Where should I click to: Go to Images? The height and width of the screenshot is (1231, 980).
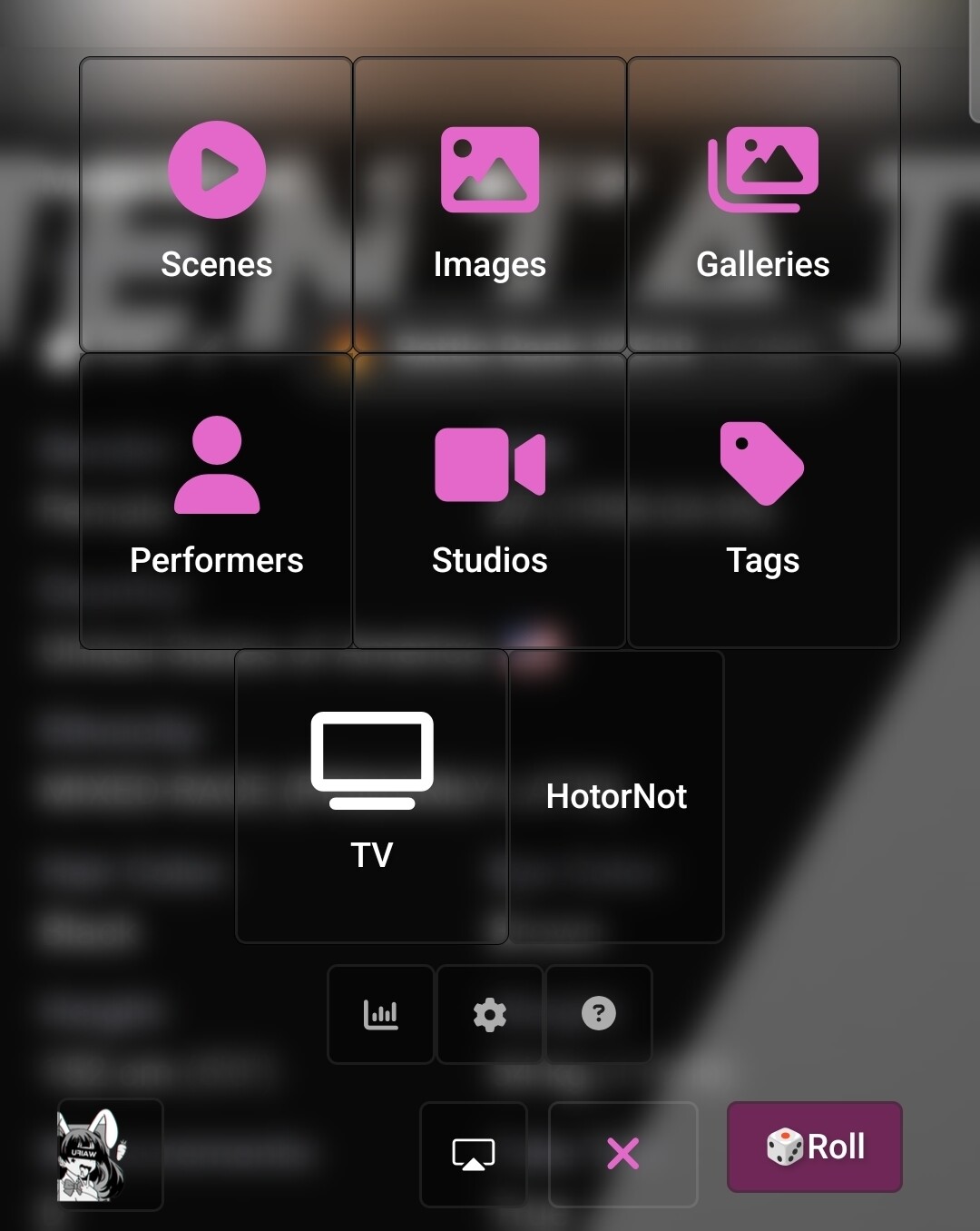click(x=490, y=205)
